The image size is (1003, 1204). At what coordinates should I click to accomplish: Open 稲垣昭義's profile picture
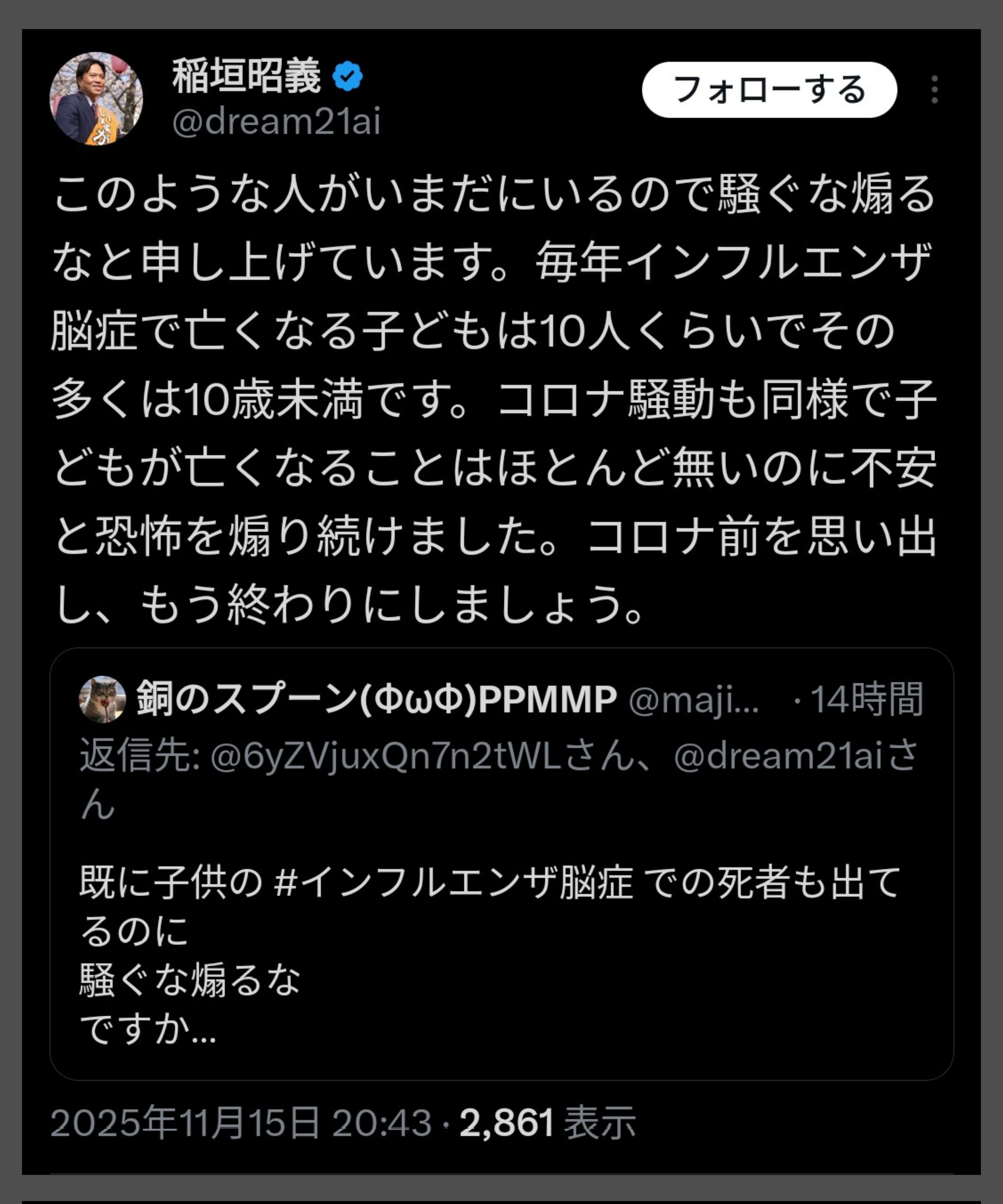coord(96,98)
